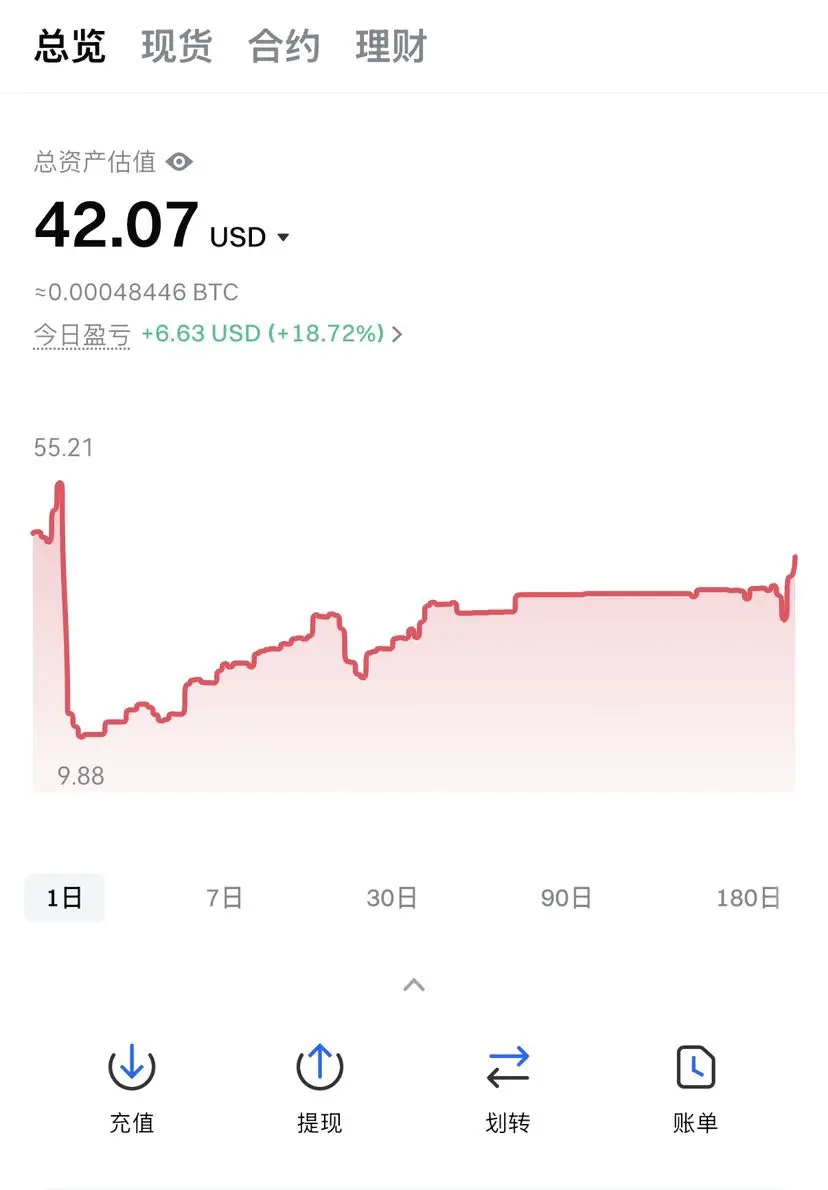
Task: Go to the 理财 tab
Action: coord(391,47)
